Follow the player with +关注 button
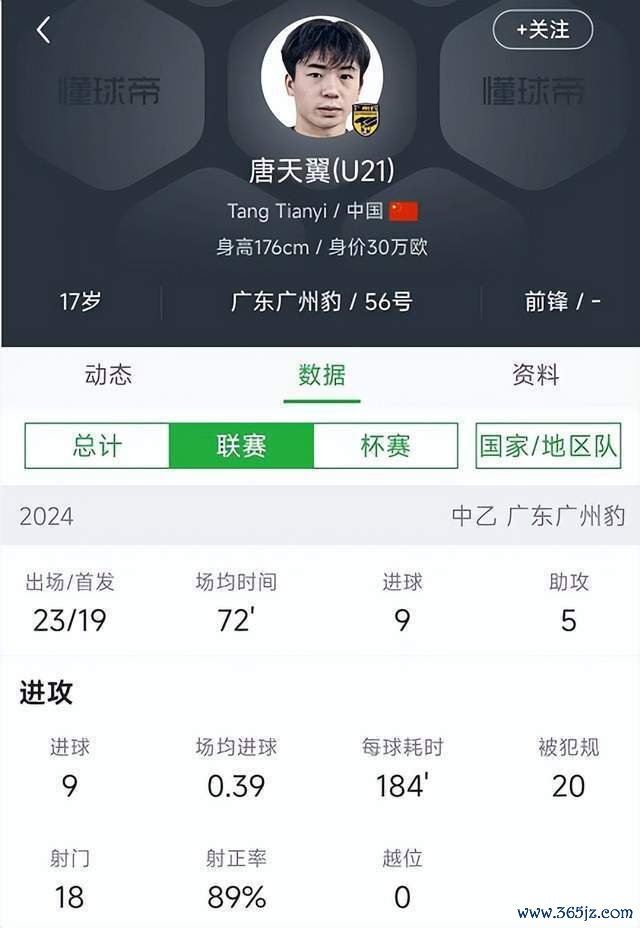 point(542,31)
